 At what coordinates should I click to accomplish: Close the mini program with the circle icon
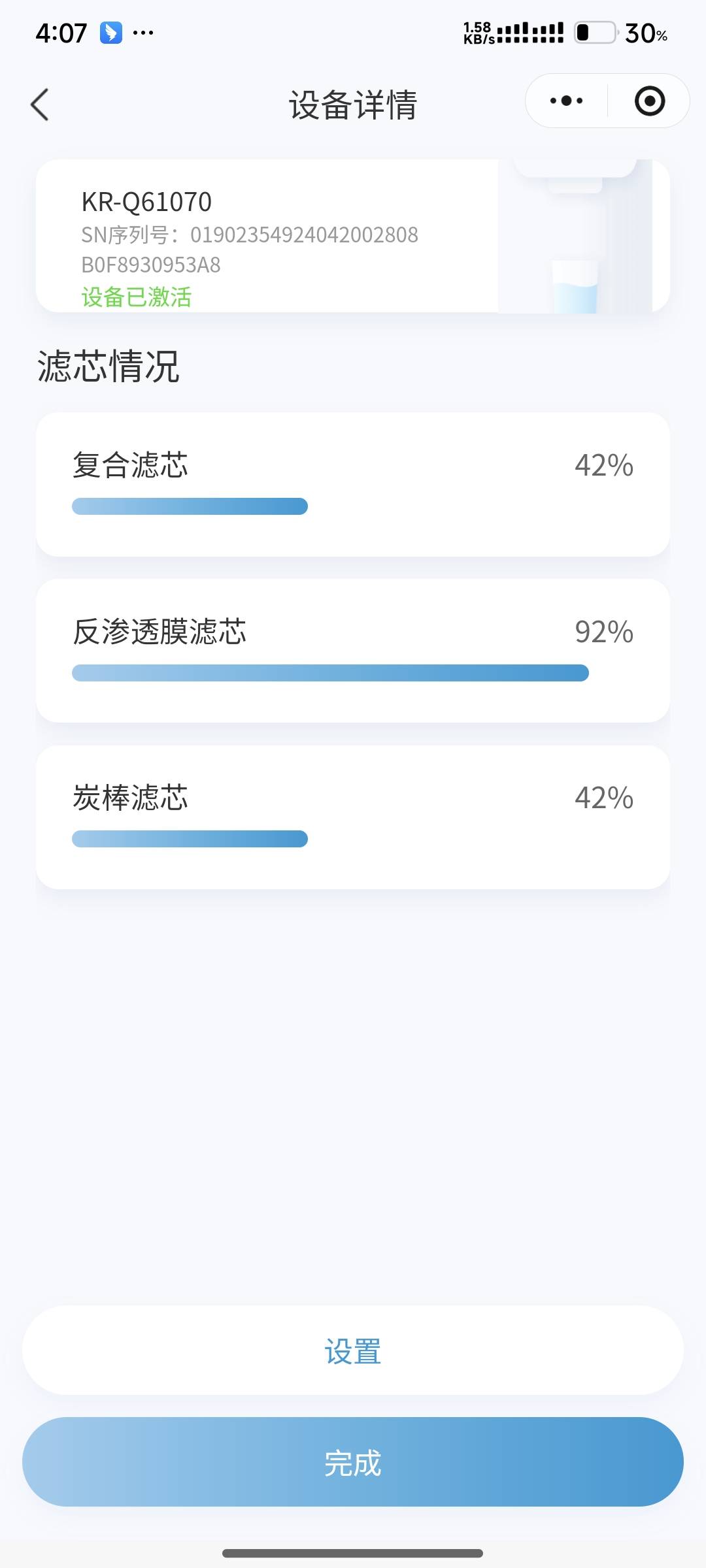650,101
